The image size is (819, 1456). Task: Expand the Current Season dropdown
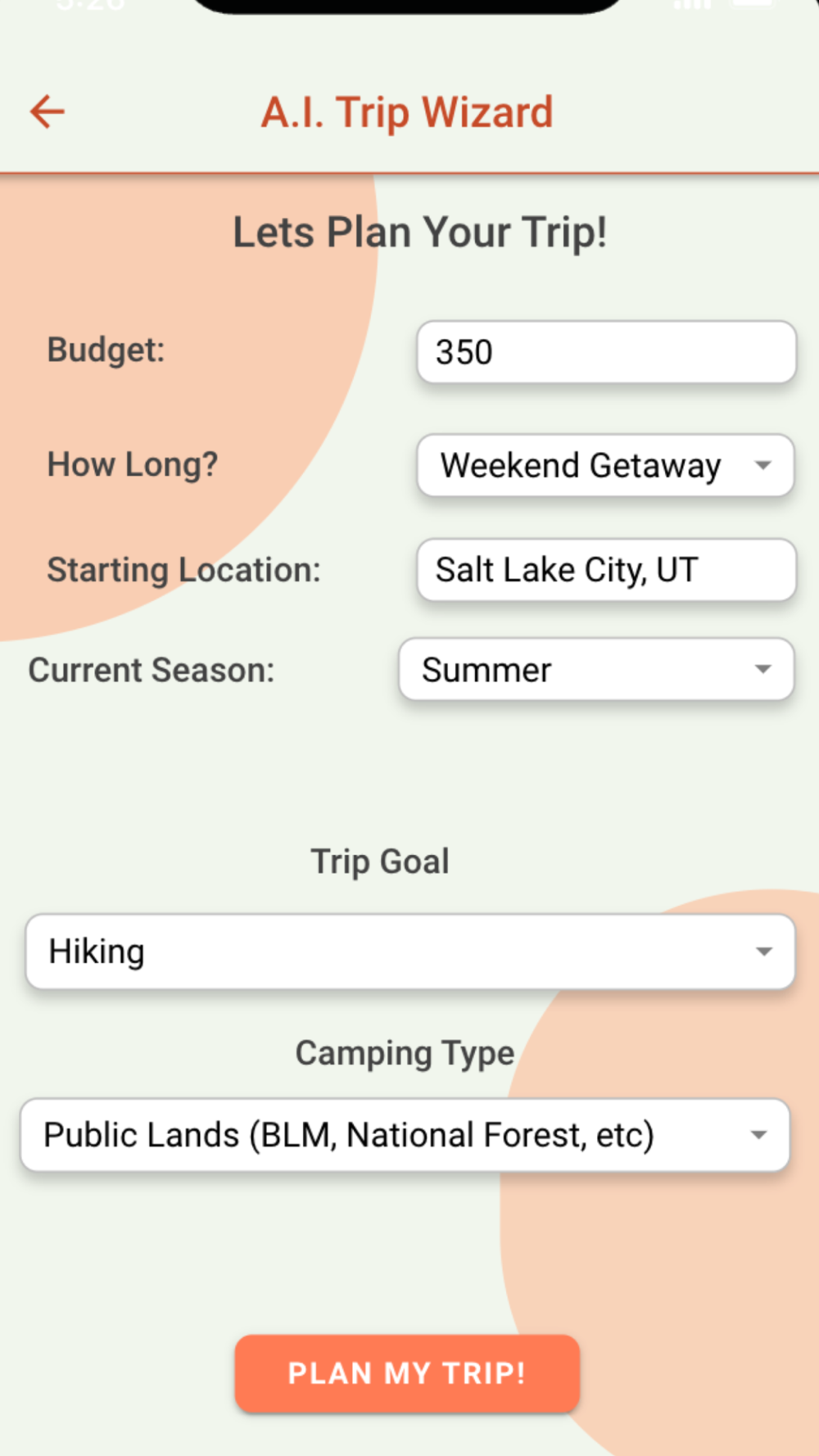(x=596, y=670)
